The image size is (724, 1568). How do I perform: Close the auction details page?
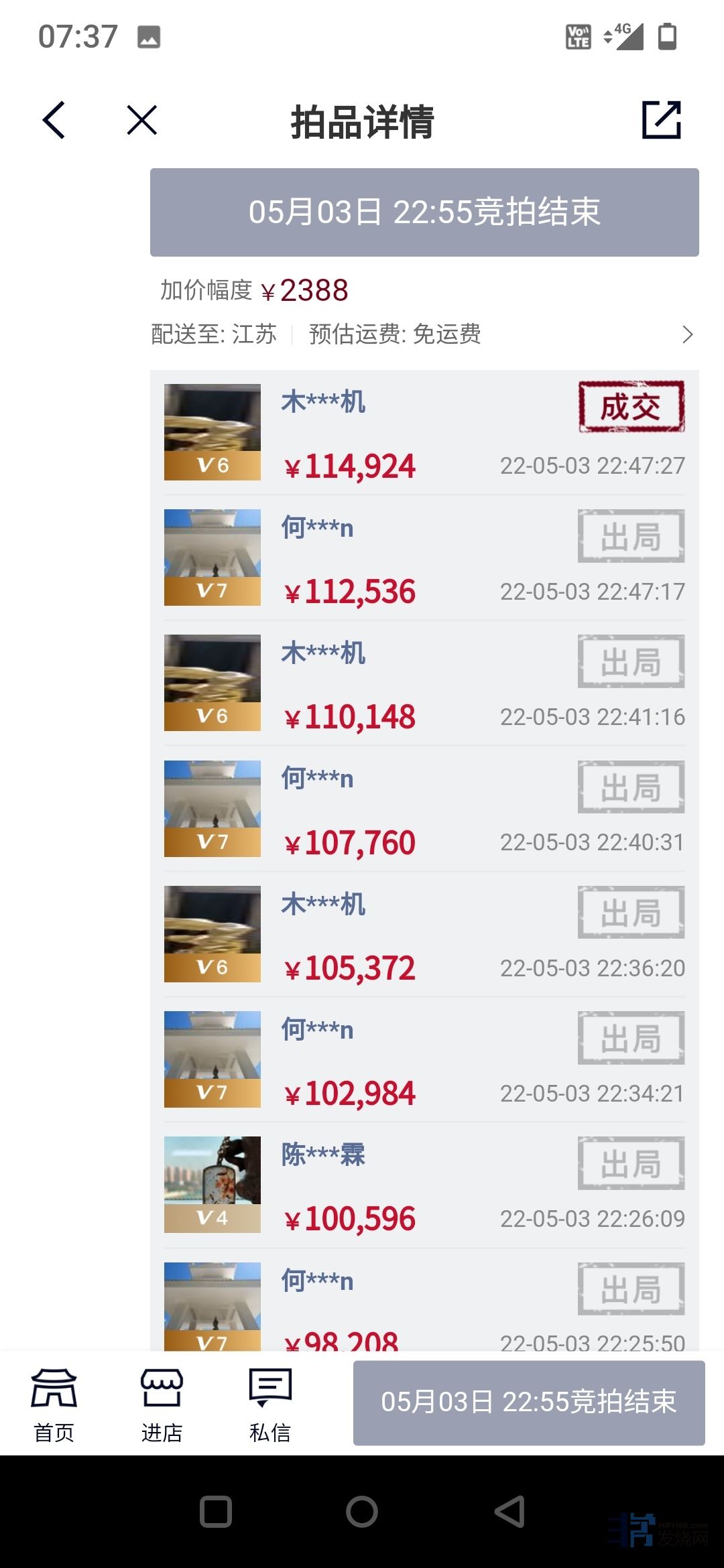[x=141, y=121]
